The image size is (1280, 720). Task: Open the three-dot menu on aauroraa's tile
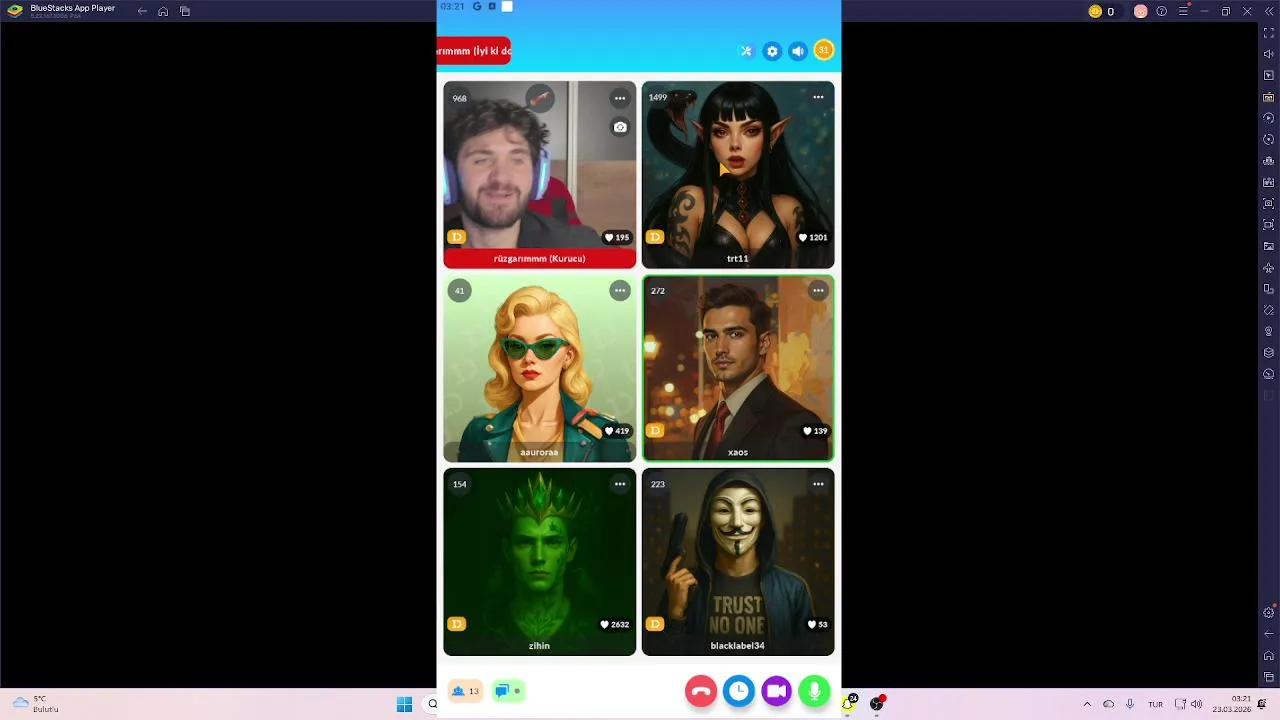(620, 291)
